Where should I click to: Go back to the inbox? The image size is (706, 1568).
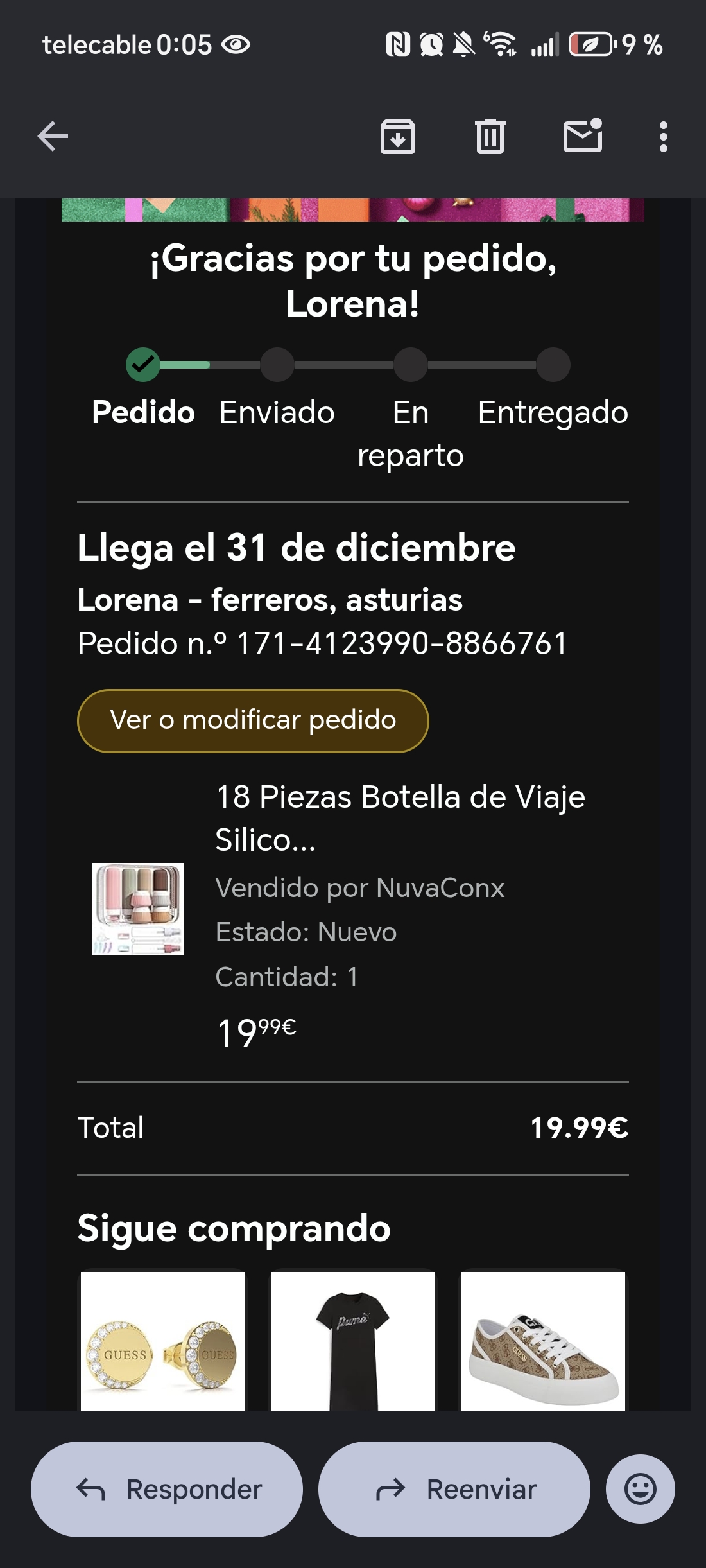tap(53, 136)
